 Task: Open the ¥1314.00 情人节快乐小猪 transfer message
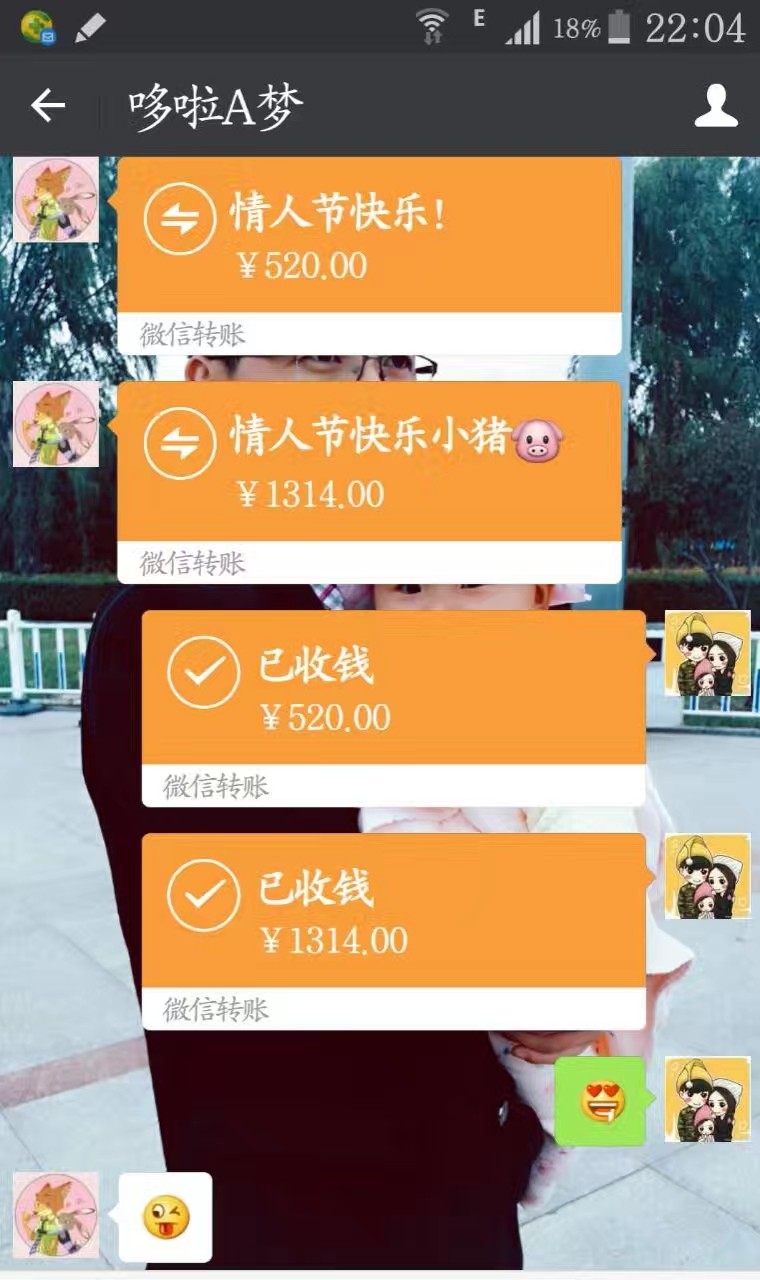click(x=370, y=482)
